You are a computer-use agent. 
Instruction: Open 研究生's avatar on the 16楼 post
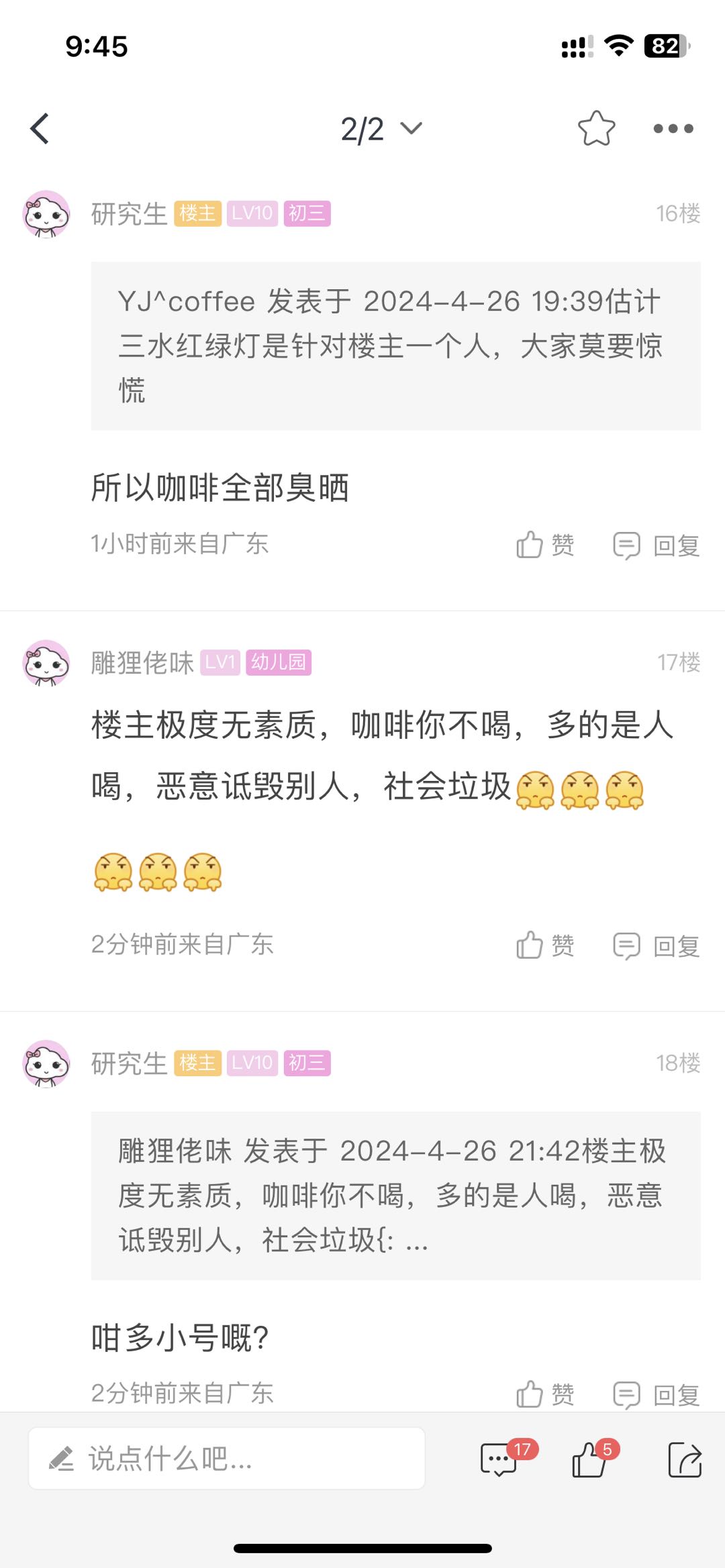[x=46, y=214]
